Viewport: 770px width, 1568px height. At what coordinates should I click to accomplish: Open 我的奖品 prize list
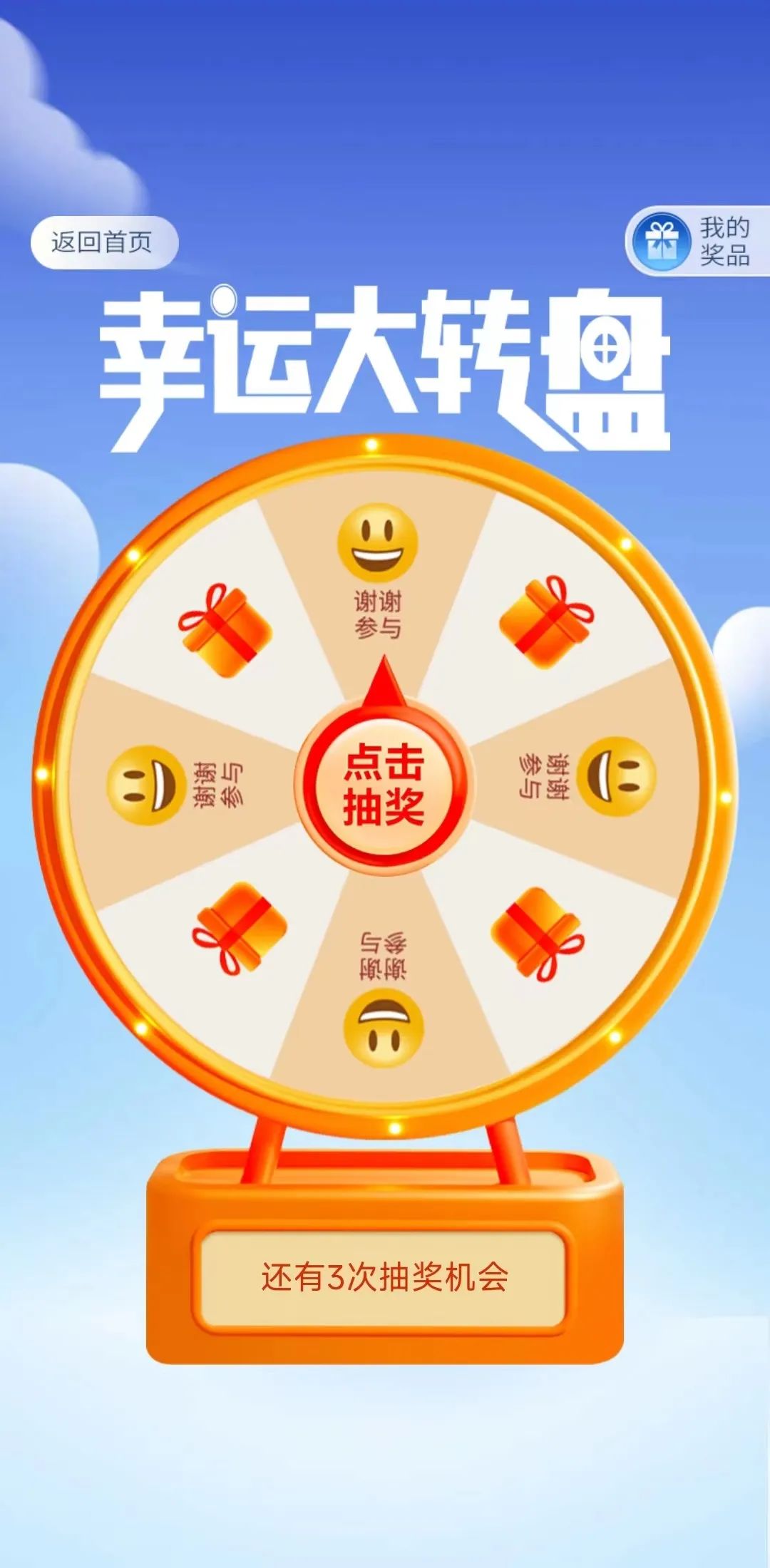pos(699,242)
